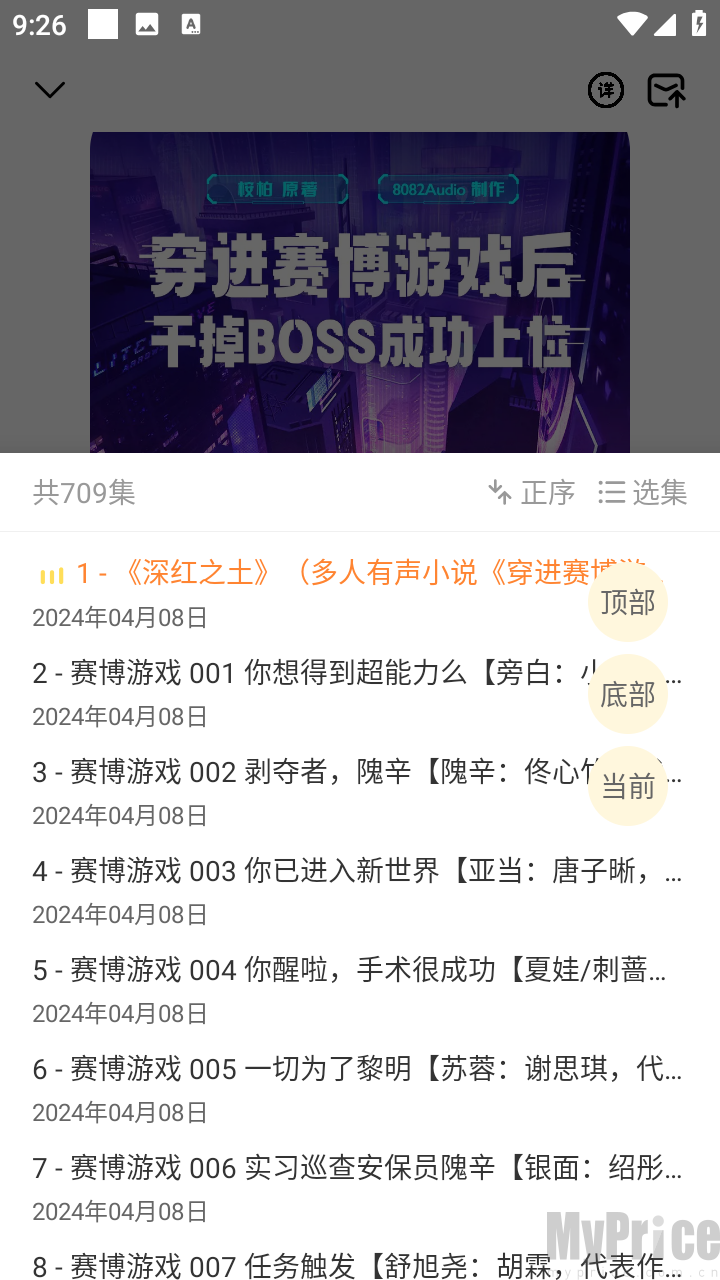This screenshot has width=720, height=1280.
Task: Toggle the 当前 current-episode locator
Action: (627, 786)
